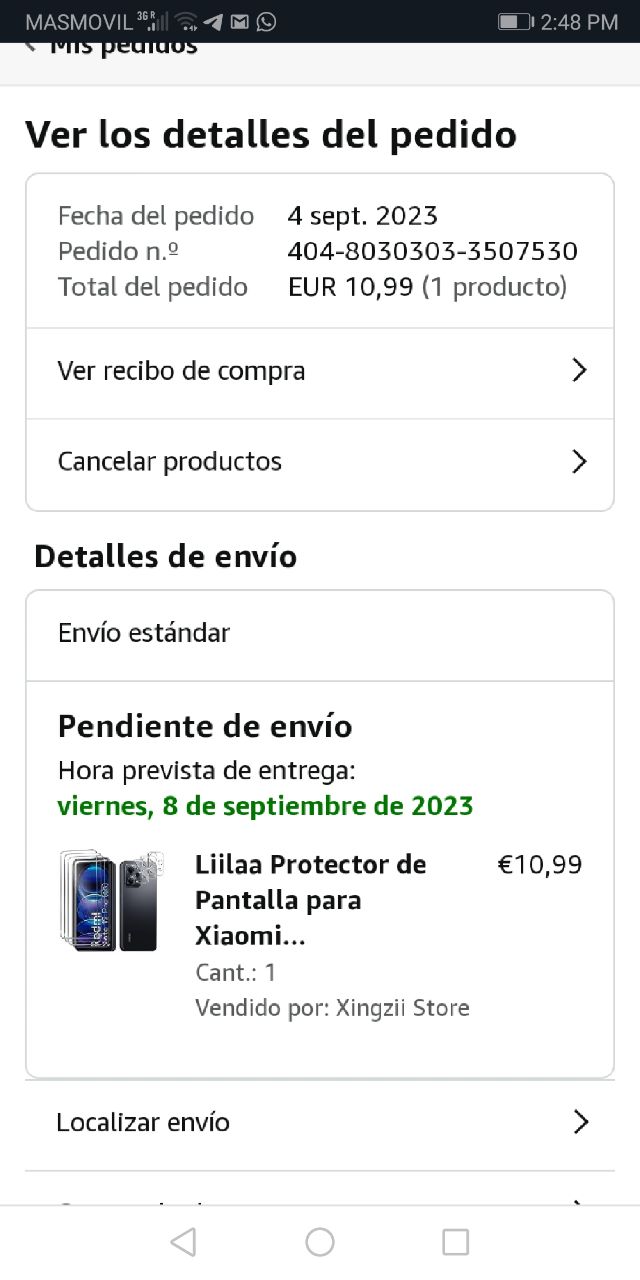The image size is (640, 1280).
Task: Open Cancelar productos
Action: point(320,462)
